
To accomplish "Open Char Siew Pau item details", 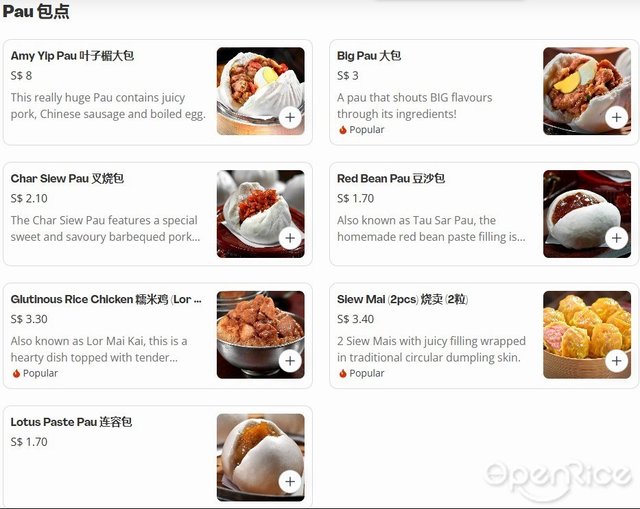I will [x=110, y=210].
